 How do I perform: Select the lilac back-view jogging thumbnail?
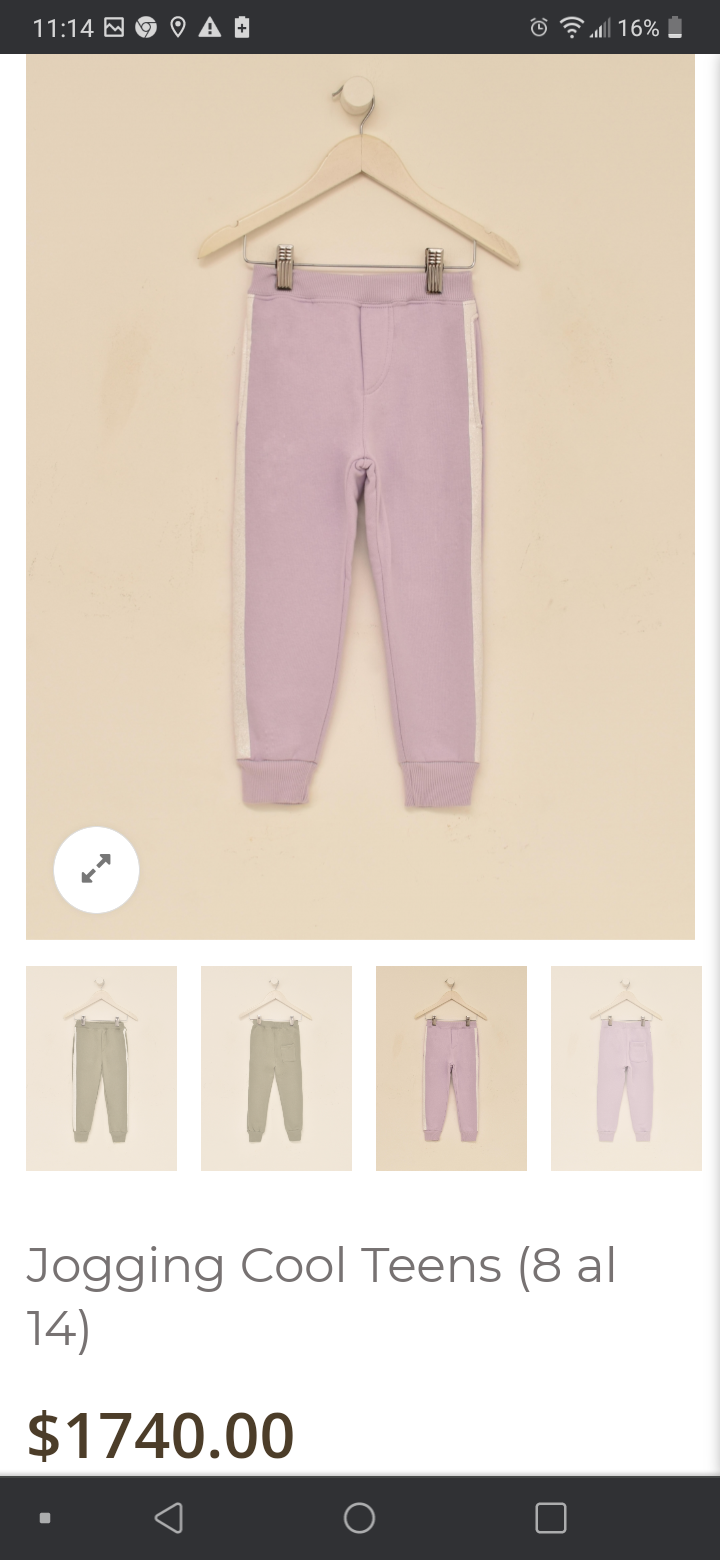click(x=626, y=1068)
